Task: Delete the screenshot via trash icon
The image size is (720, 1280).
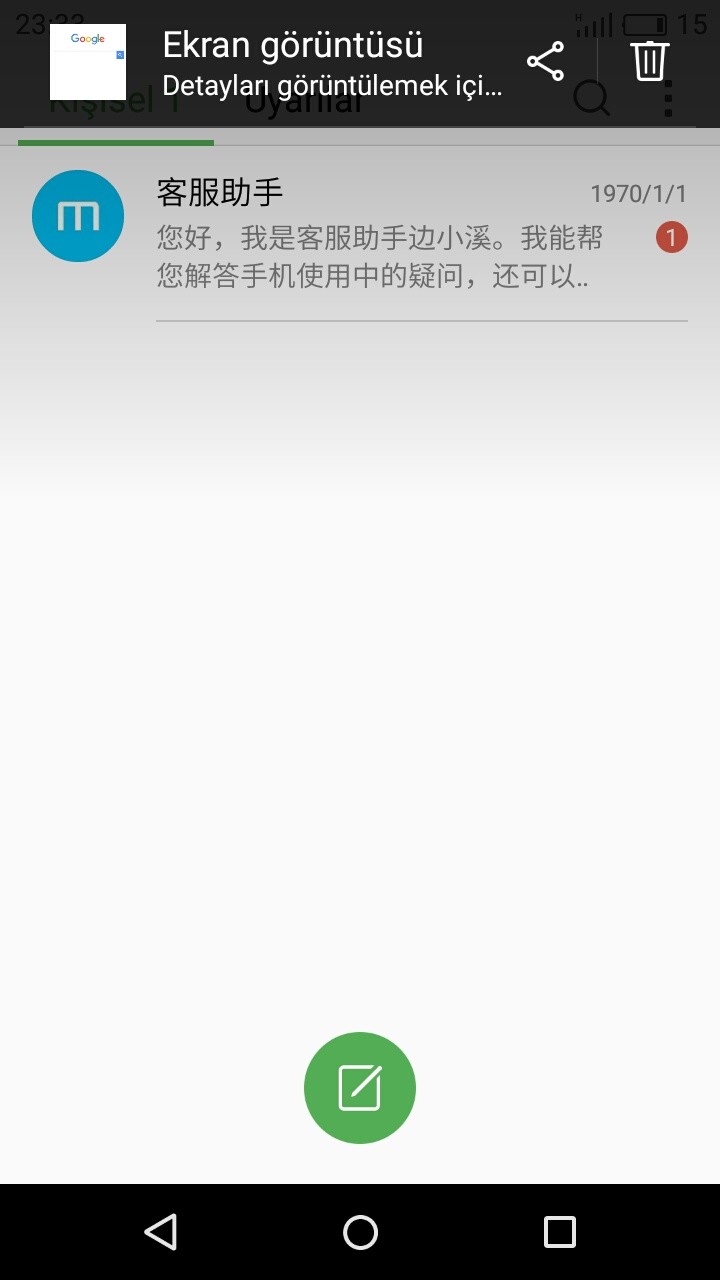Action: [649, 62]
